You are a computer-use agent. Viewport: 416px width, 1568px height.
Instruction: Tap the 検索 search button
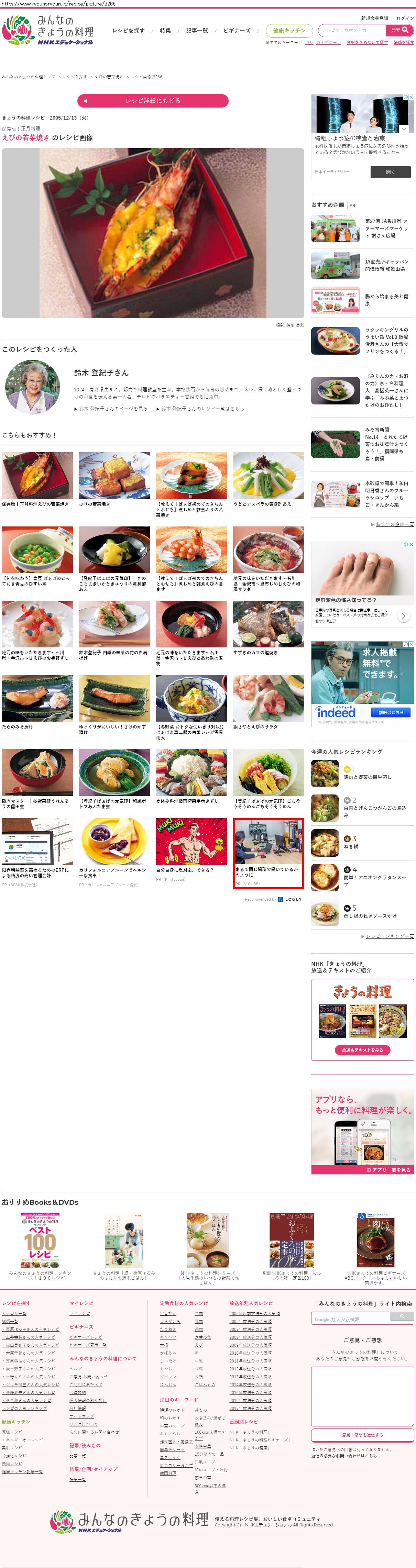pos(399,30)
